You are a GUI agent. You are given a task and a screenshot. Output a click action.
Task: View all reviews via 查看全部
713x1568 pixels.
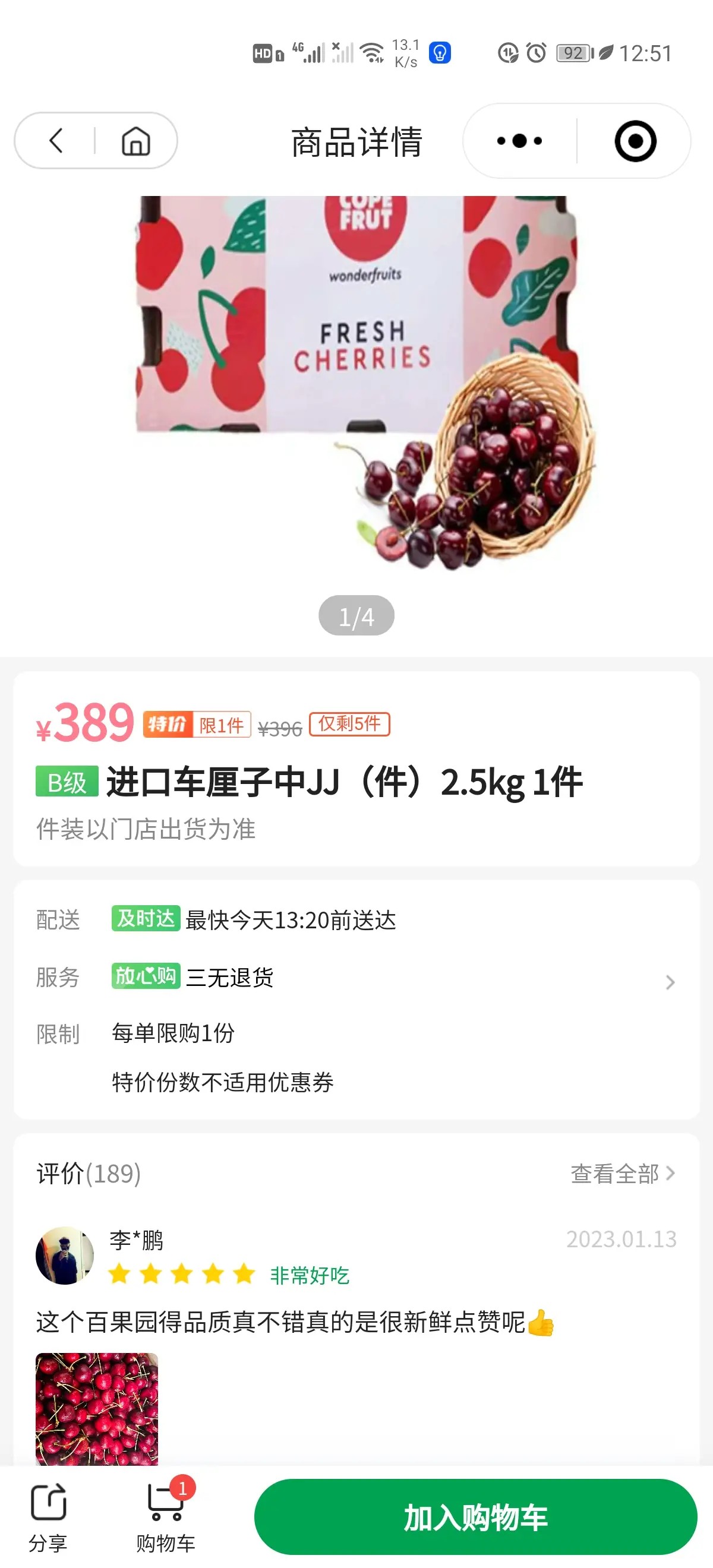click(622, 1173)
